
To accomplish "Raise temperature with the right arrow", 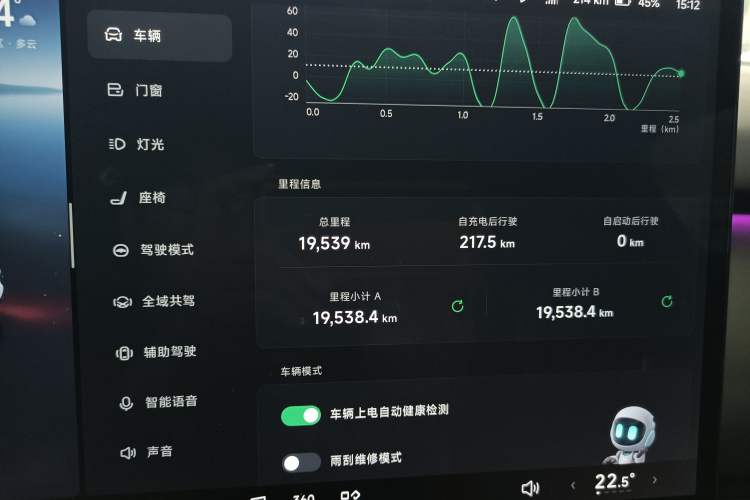I will pyautogui.click(x=655, y=481).
